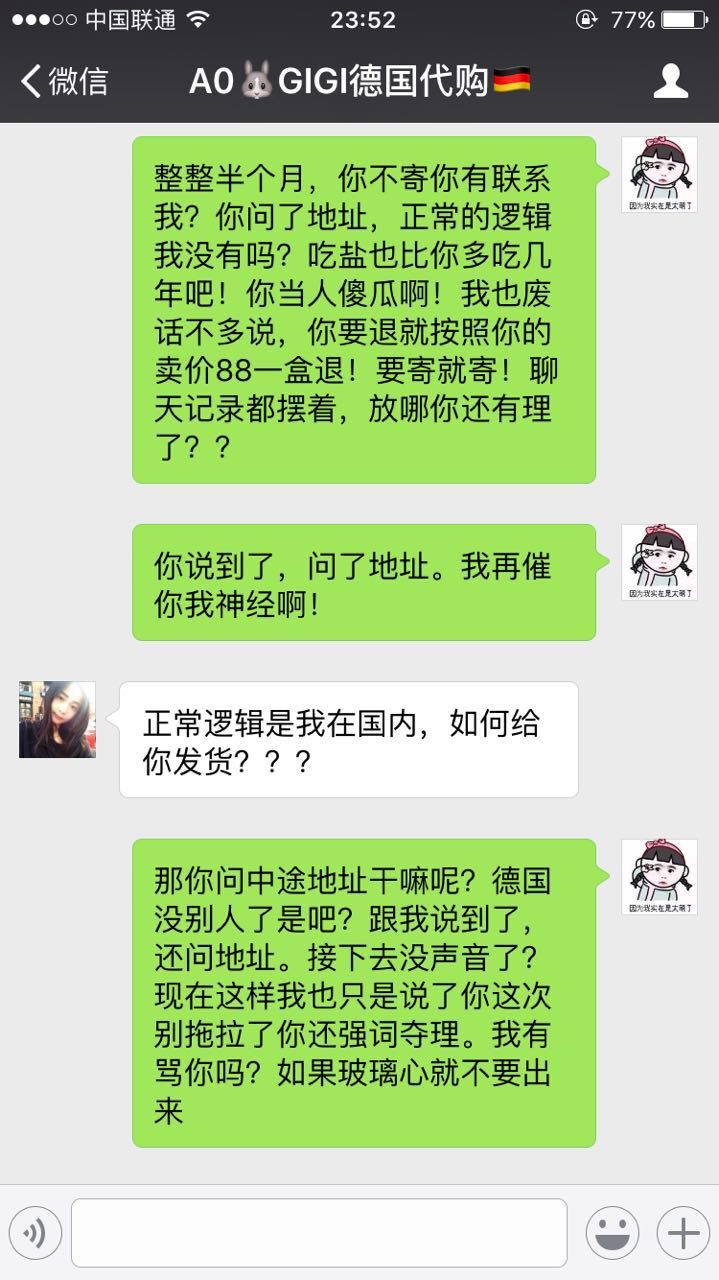View the GIGI contact's avatar photo
Screen dimensions: 719x1280
57,719
